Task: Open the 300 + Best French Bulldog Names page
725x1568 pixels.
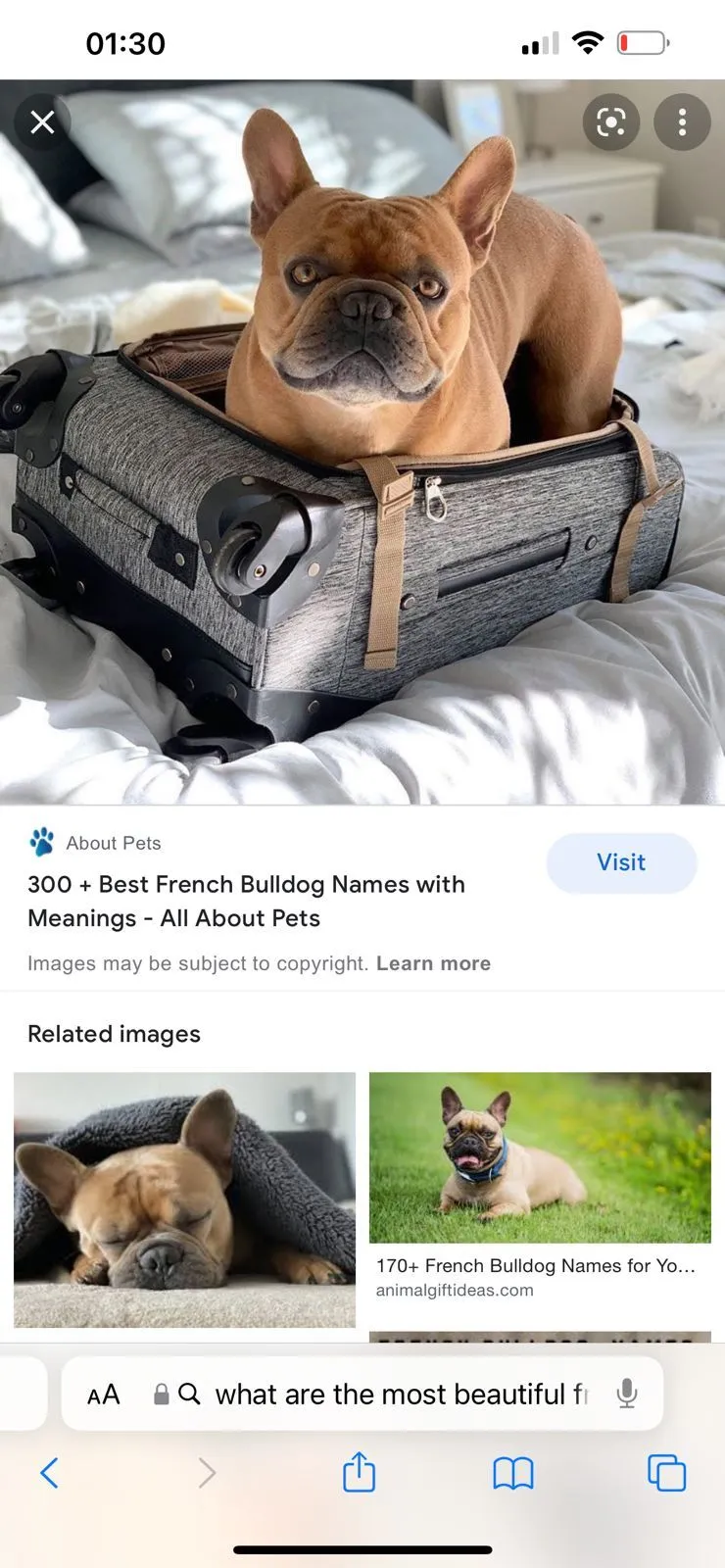Action: (x=246, y=901)
